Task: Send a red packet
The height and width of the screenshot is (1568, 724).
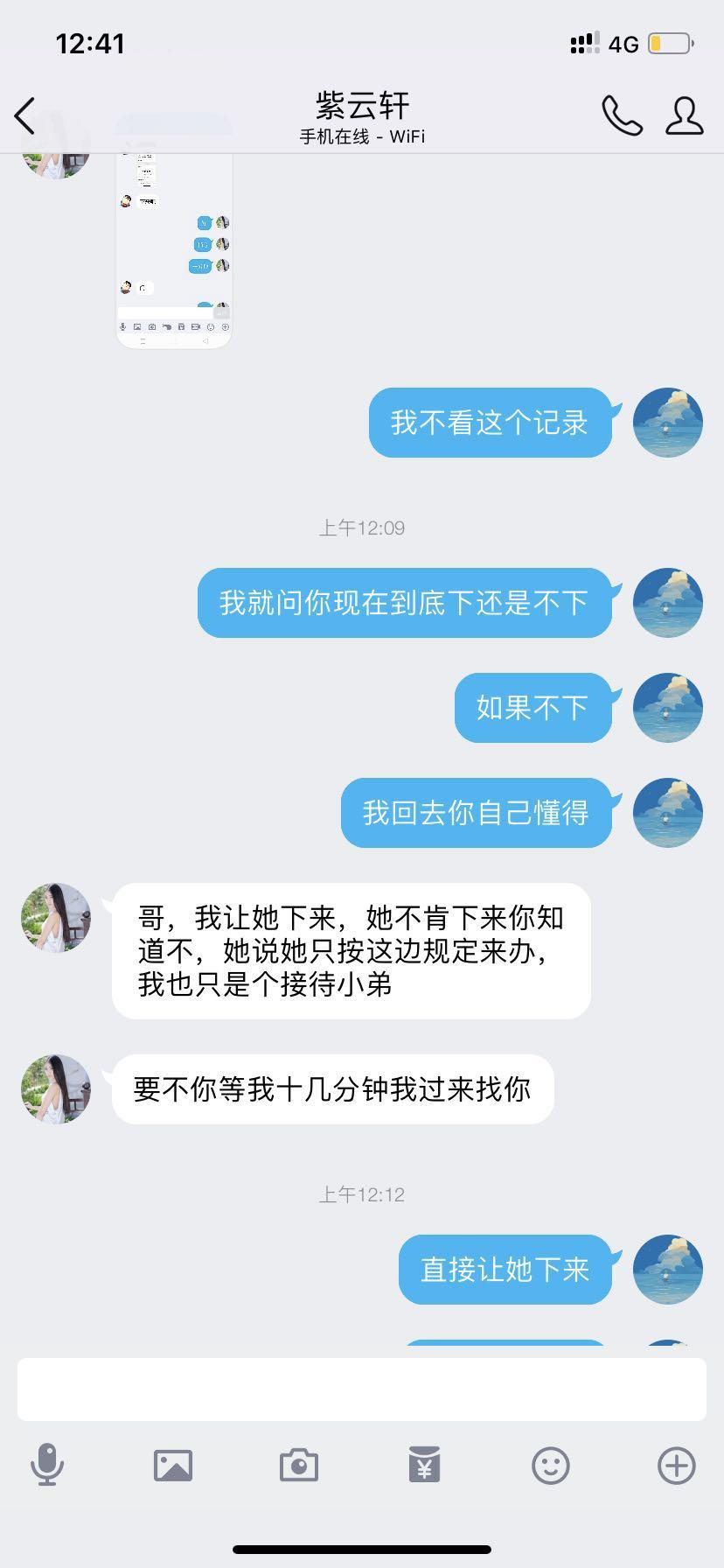Action: pyautogui.click(x=425, y=1465)
